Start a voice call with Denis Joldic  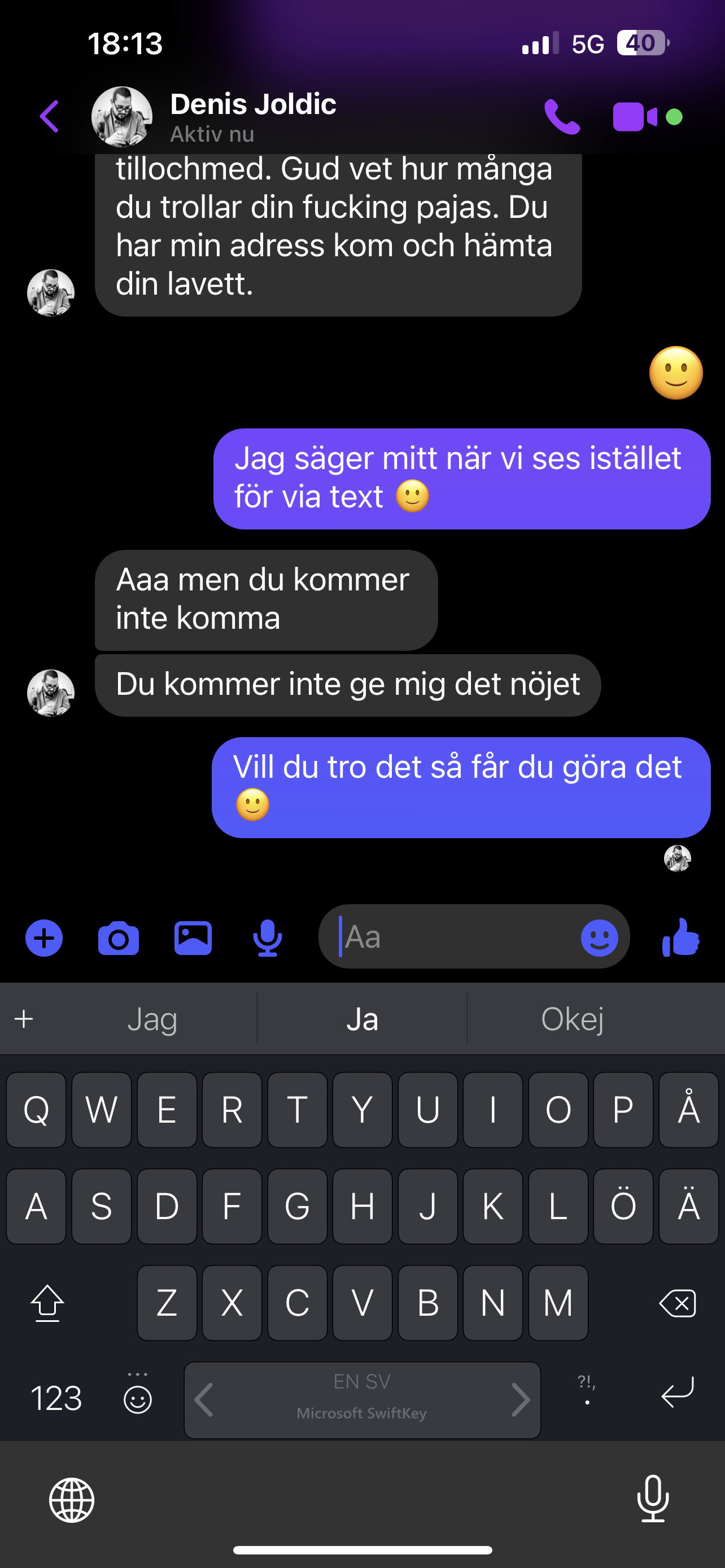point(561,116)
